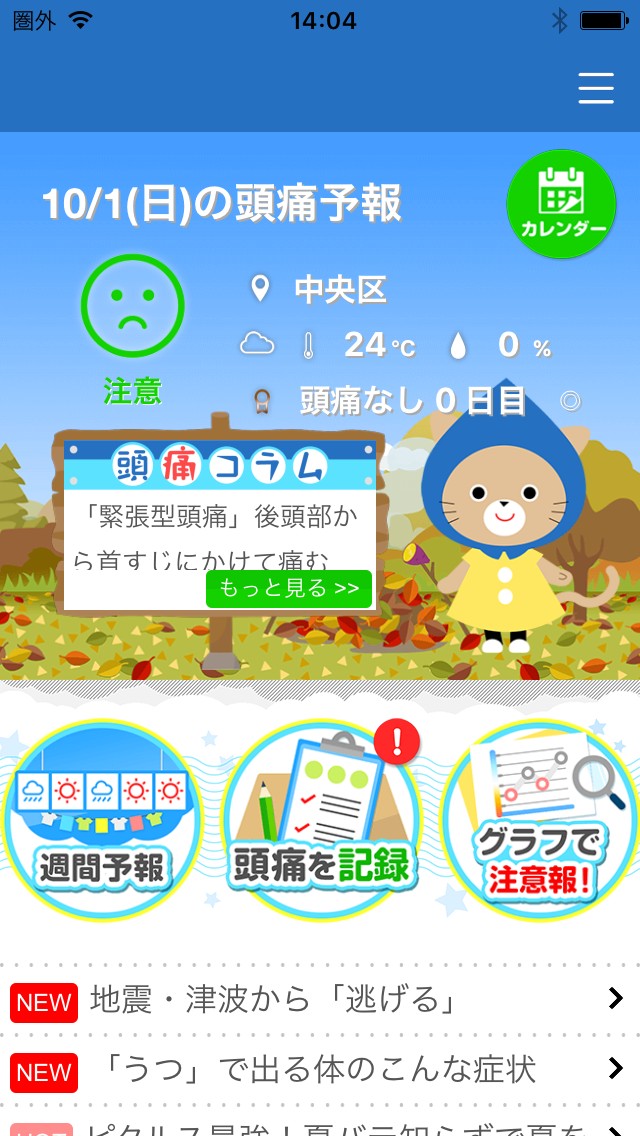640x1136 pixels.
Task: Open the hamburger menu
Action: click(x=596, y=89)
